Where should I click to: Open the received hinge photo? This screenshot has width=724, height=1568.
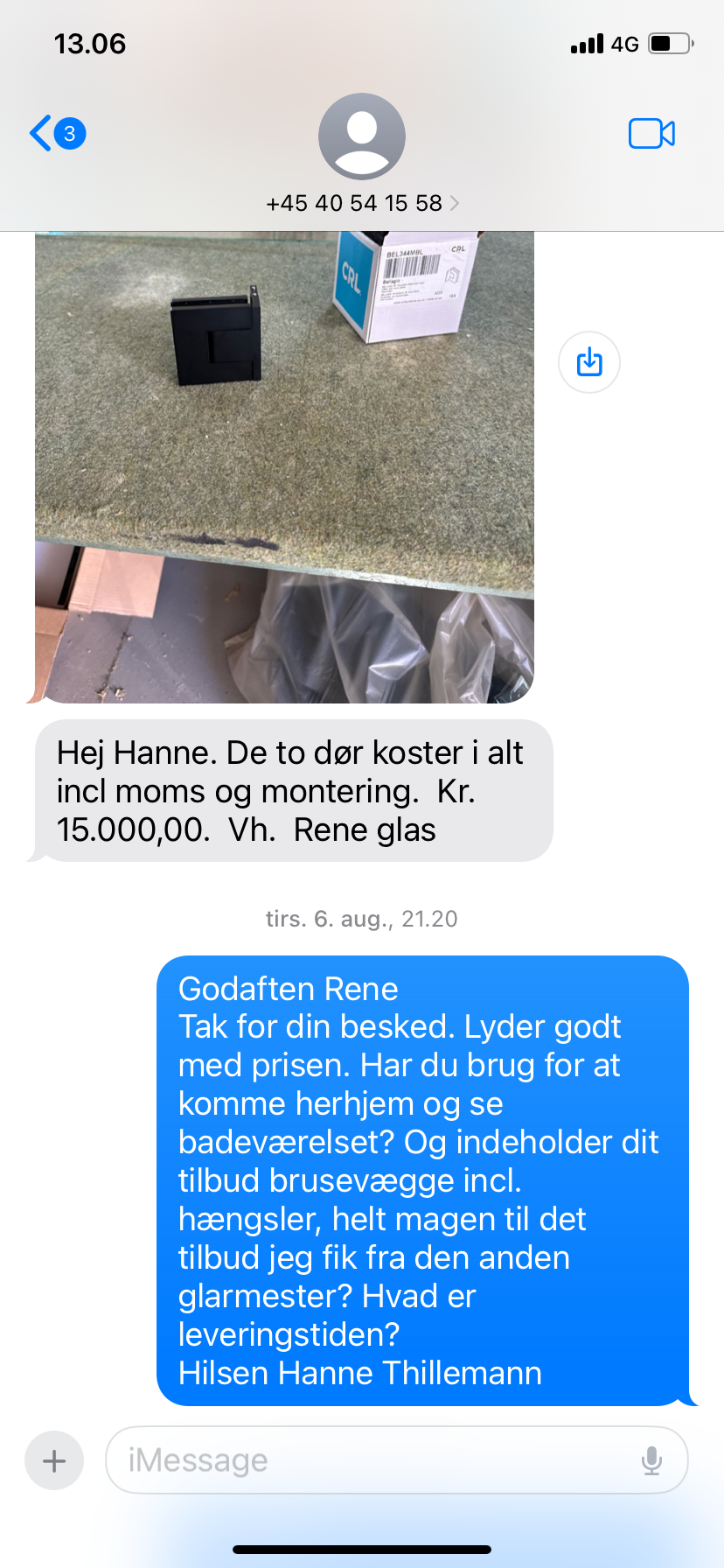click(284, 467)
